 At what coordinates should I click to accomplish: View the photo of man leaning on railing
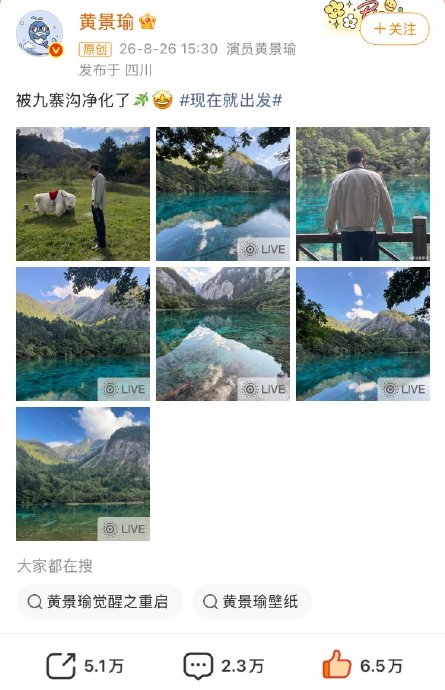pos(363,194)
